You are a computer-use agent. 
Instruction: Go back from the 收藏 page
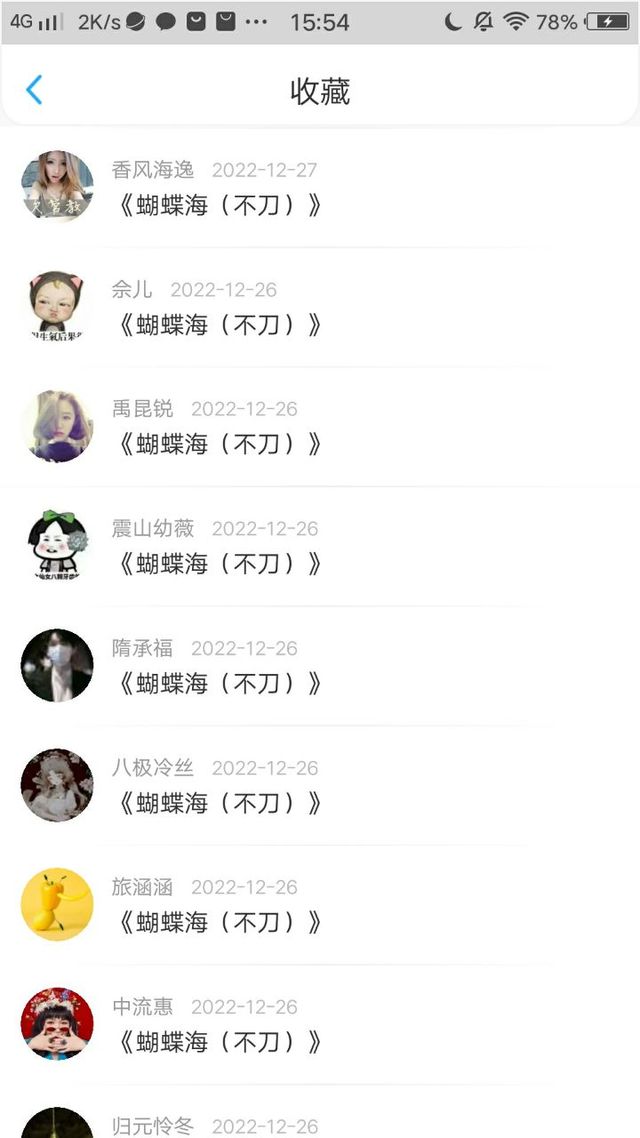(x=34, y=90)
